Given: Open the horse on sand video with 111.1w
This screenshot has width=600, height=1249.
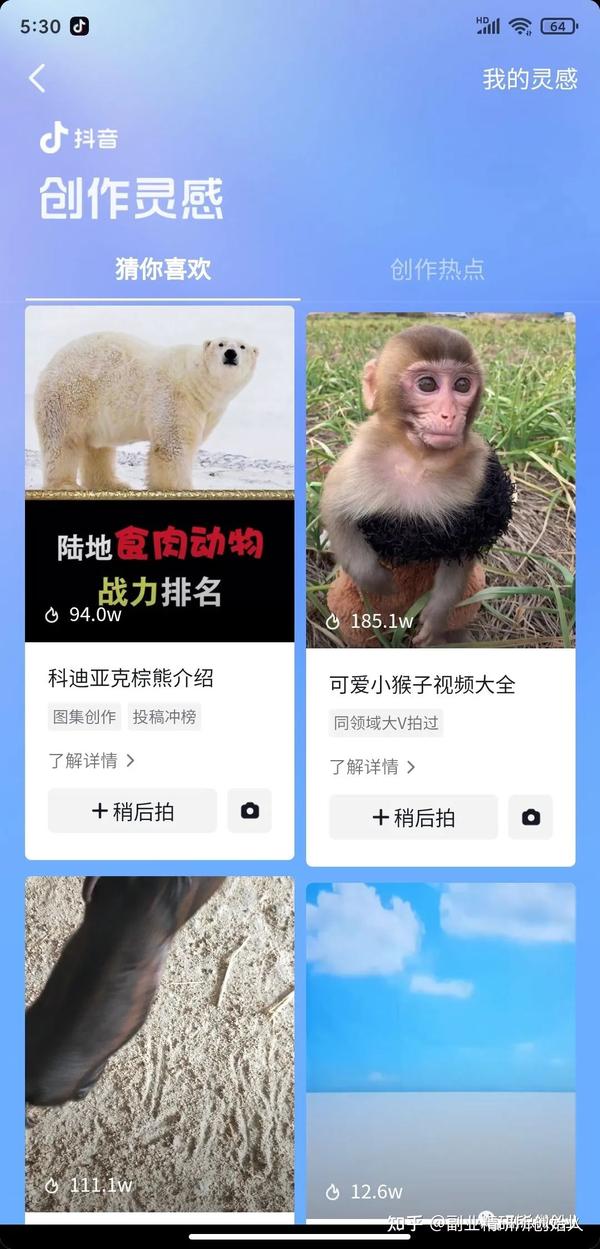Looking at the screenshot, I should coord(159,1040).
